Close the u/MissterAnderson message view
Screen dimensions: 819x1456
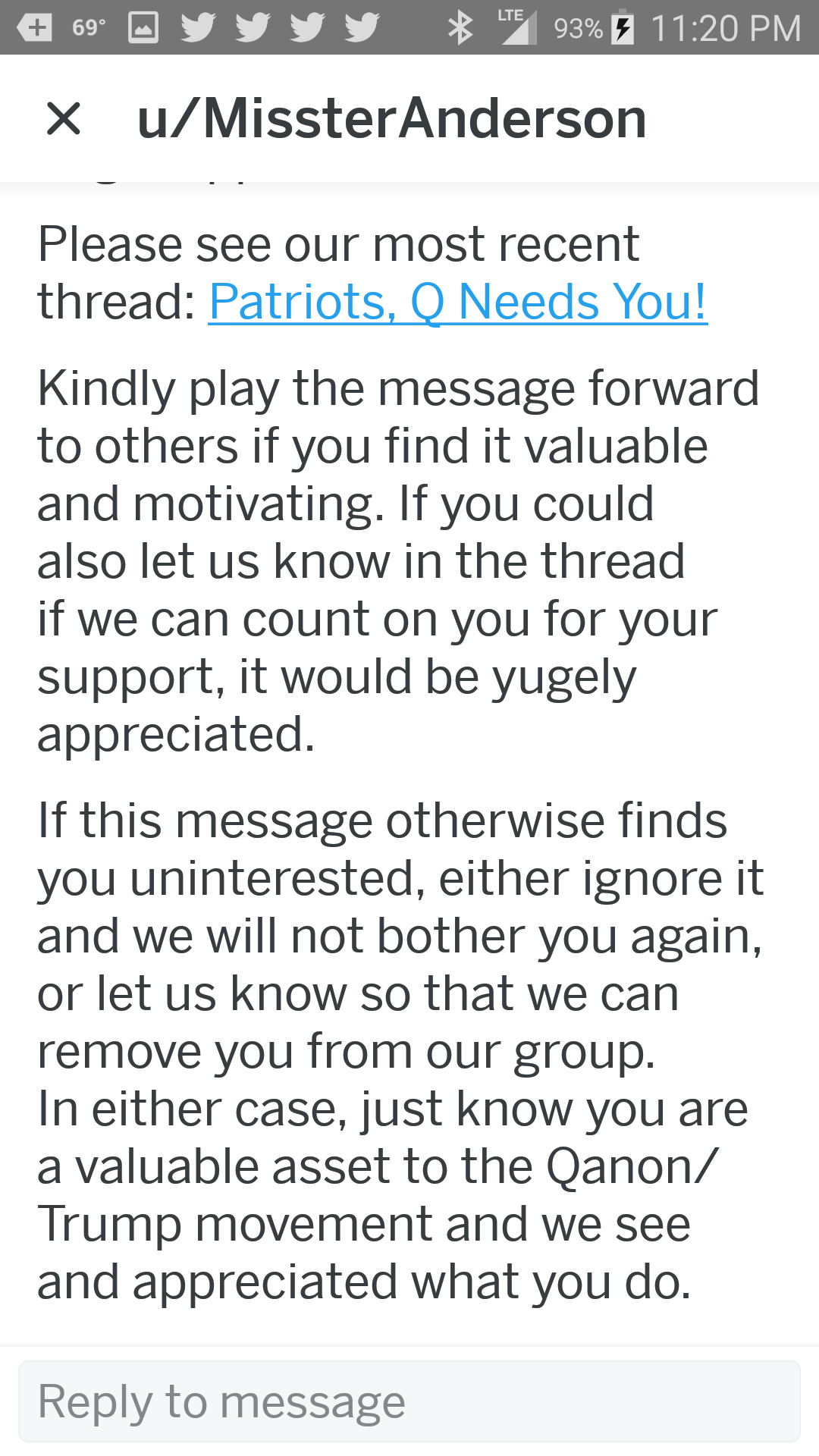[64, 119]
